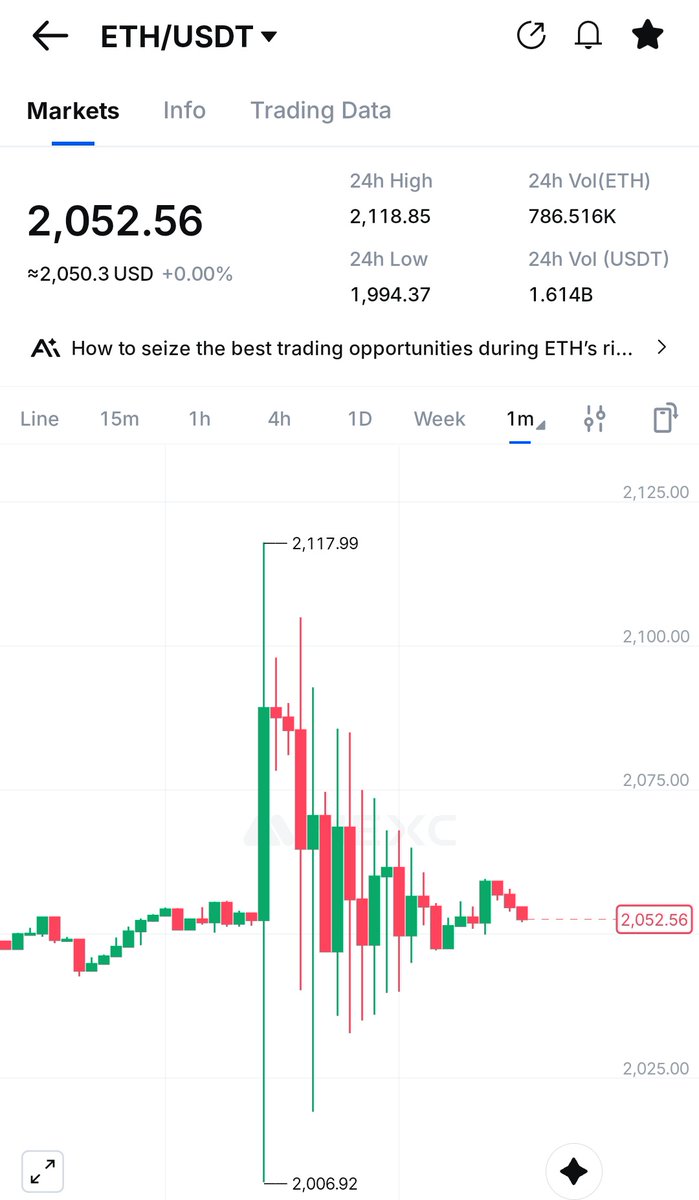Switch chart to 4h interval
This screenshot has height=1200, width=699.
point(279,419)
